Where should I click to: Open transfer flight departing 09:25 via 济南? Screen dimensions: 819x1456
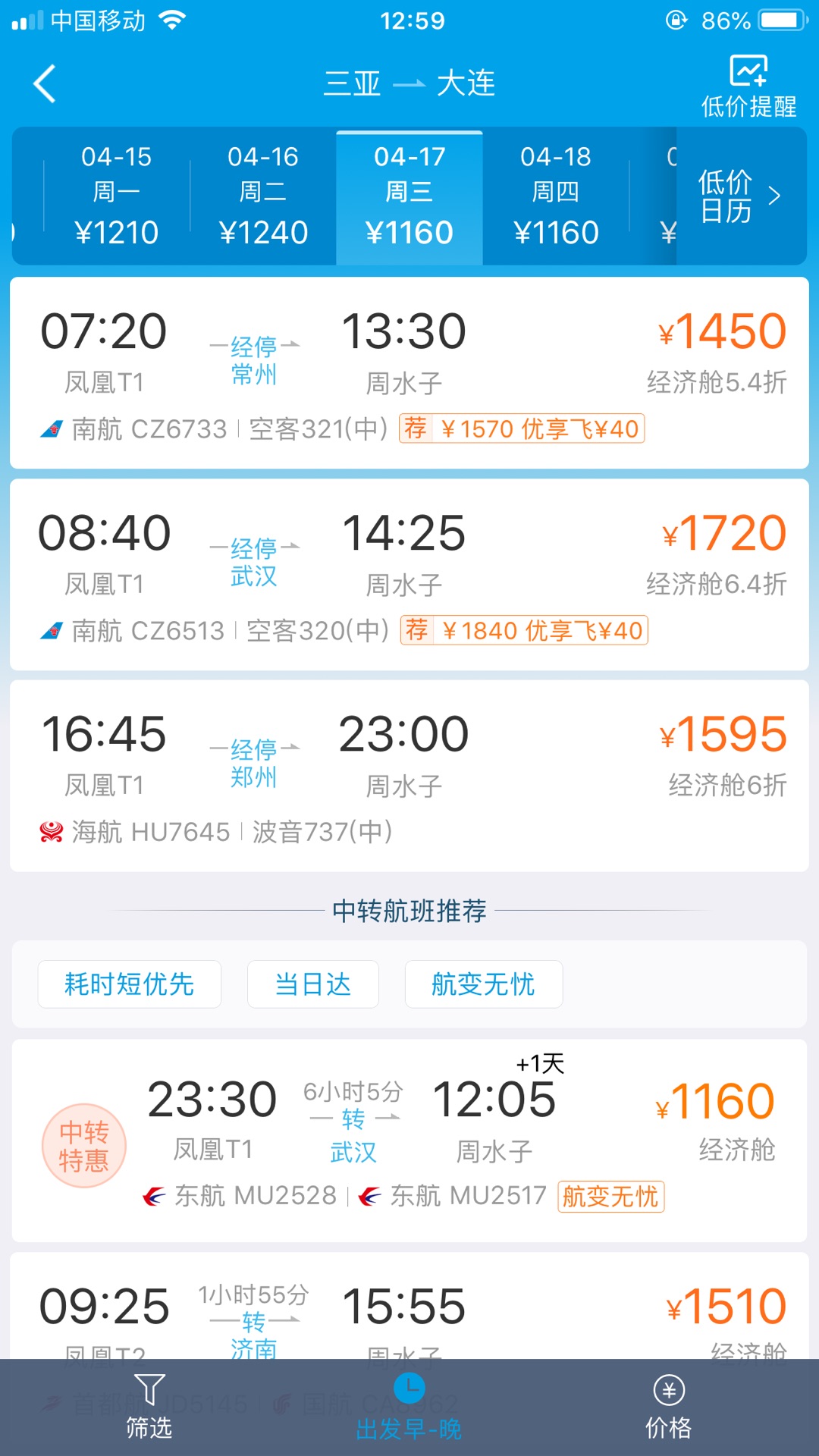[409, 1308]
